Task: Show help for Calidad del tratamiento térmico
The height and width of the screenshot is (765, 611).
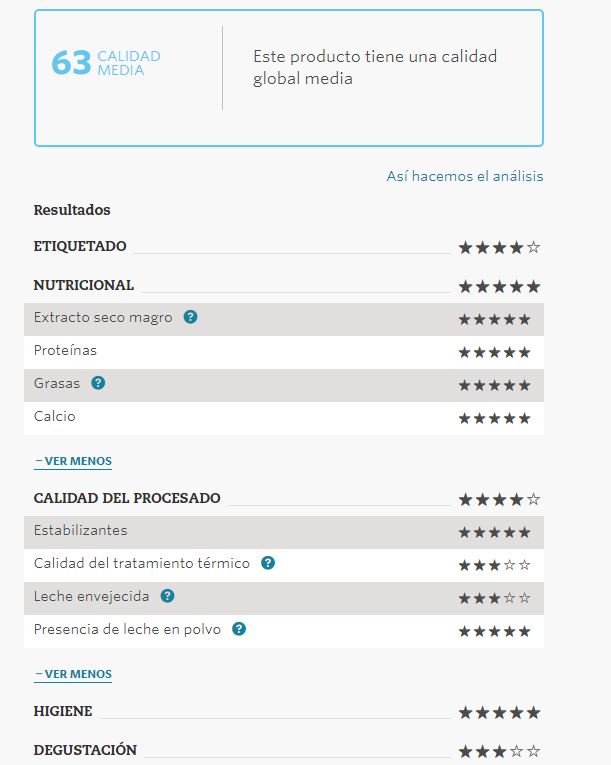Action: pyautogui.click(x=268, y=563)
